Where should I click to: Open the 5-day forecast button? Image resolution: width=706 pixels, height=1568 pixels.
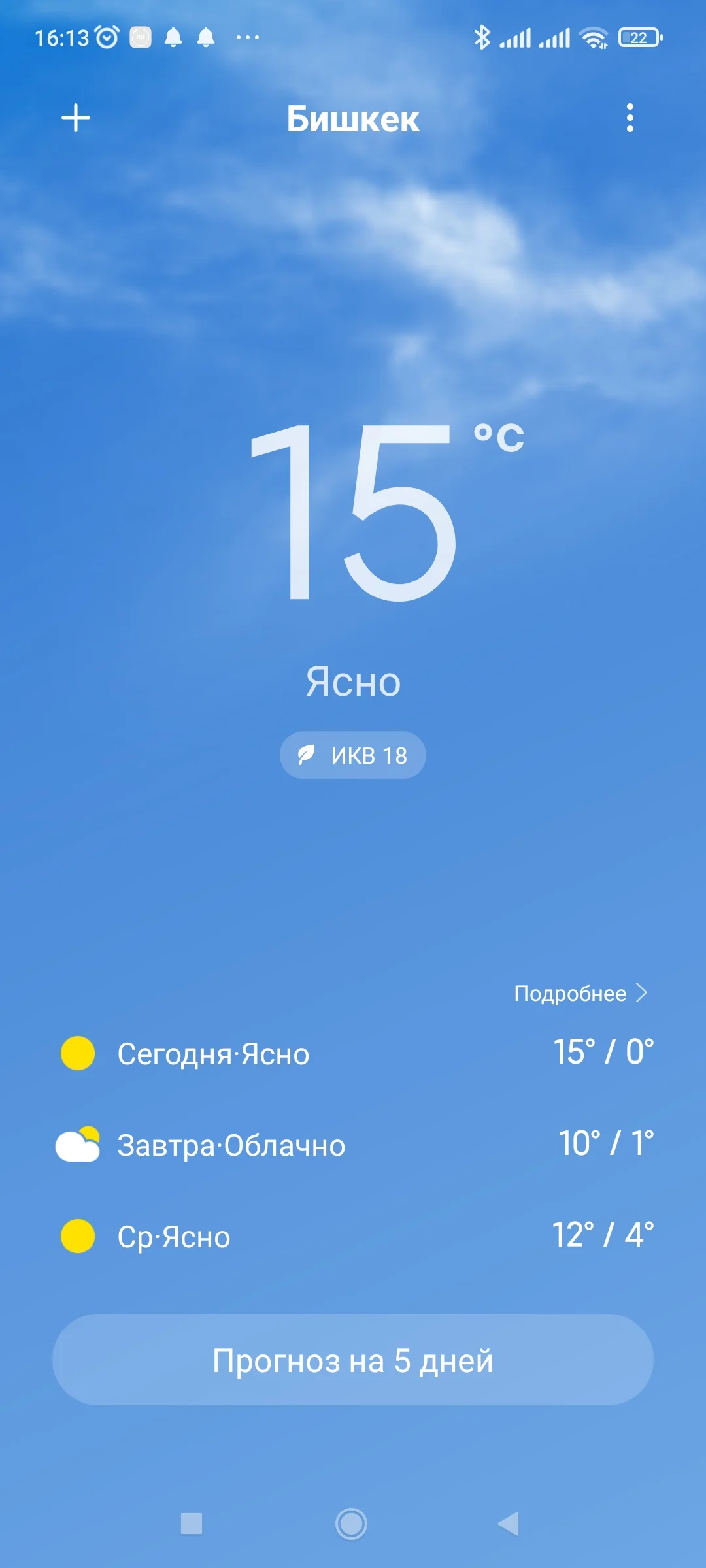click(x=353, y=1361)
